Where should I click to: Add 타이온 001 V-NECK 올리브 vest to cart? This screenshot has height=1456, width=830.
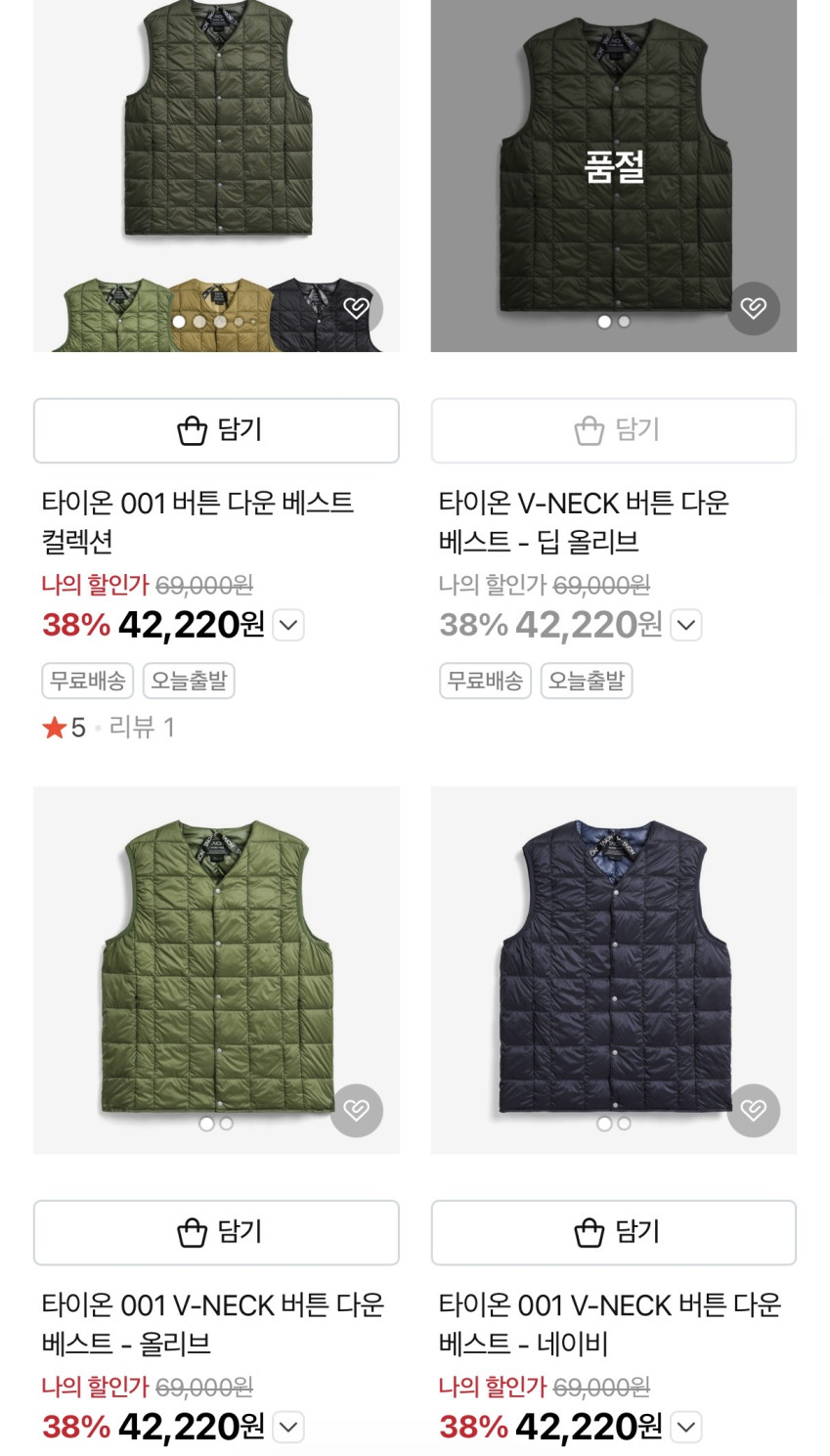click(216, 1232)
